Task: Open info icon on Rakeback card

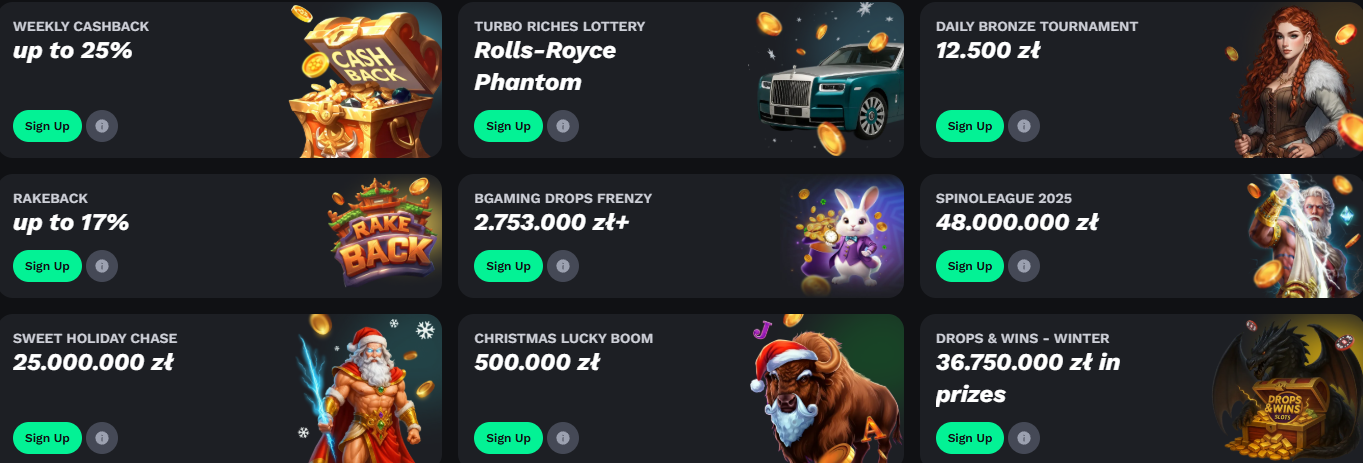Action: [x=102, y=266]
